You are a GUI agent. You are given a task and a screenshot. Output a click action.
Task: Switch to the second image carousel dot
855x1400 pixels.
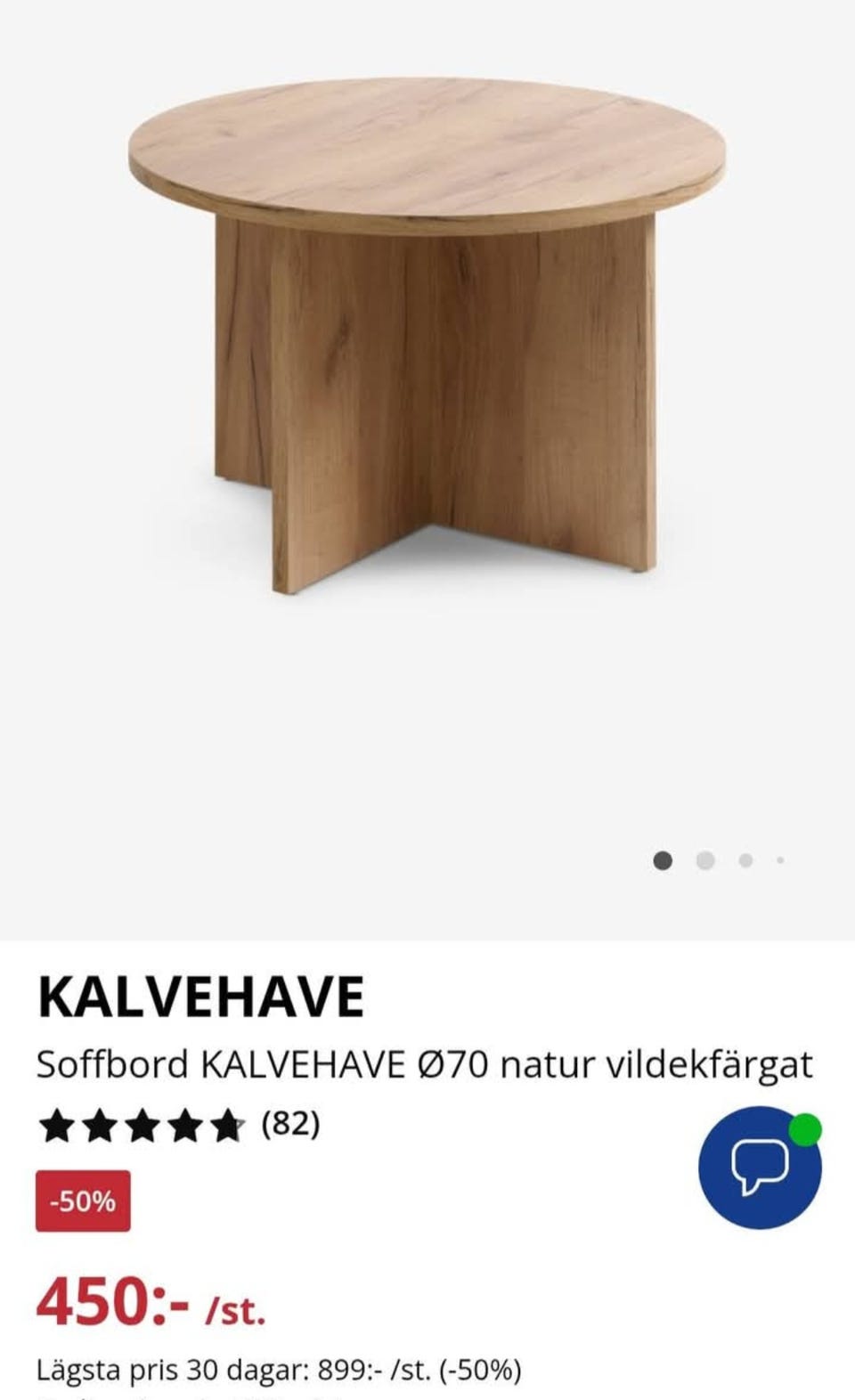(x=704, y=859)
